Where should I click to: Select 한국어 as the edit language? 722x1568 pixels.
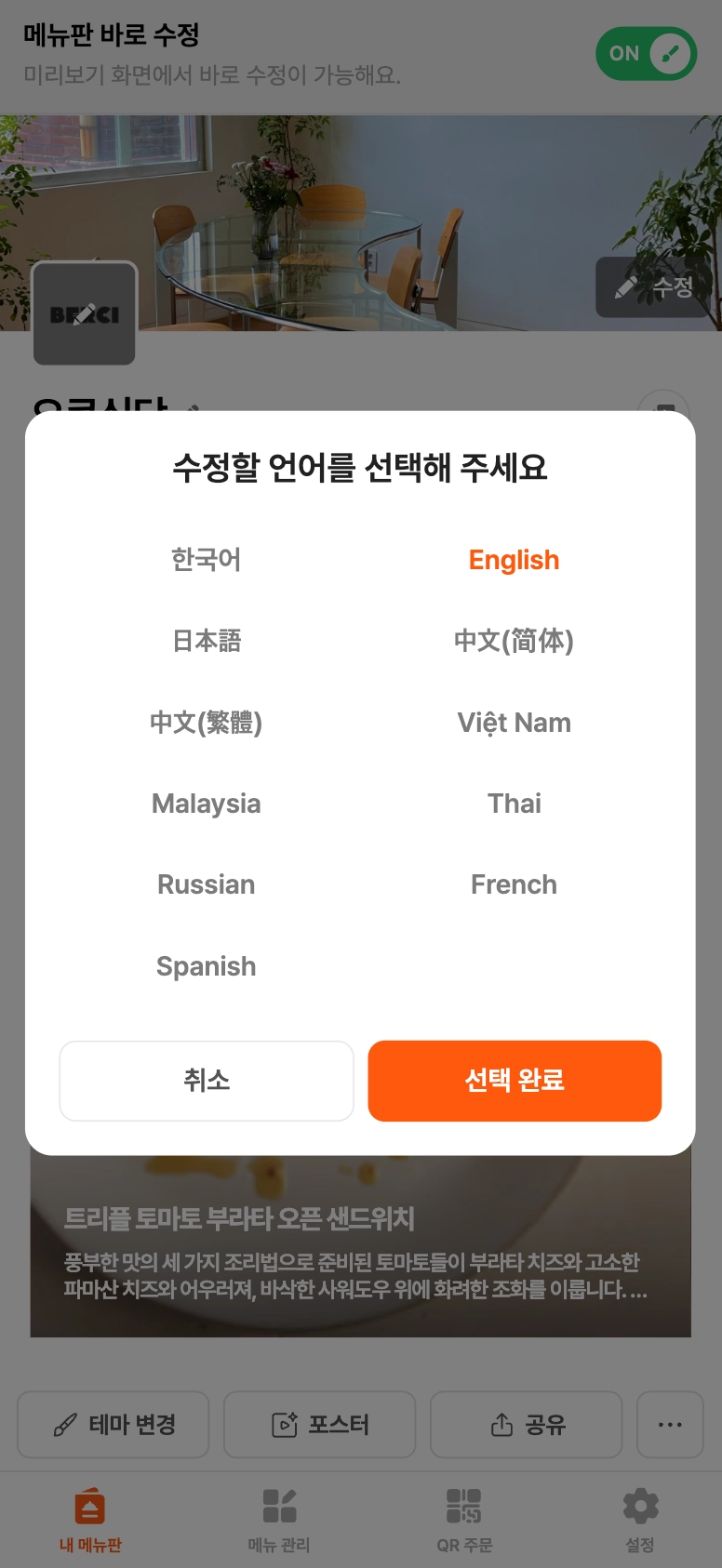tap(206, 560)
